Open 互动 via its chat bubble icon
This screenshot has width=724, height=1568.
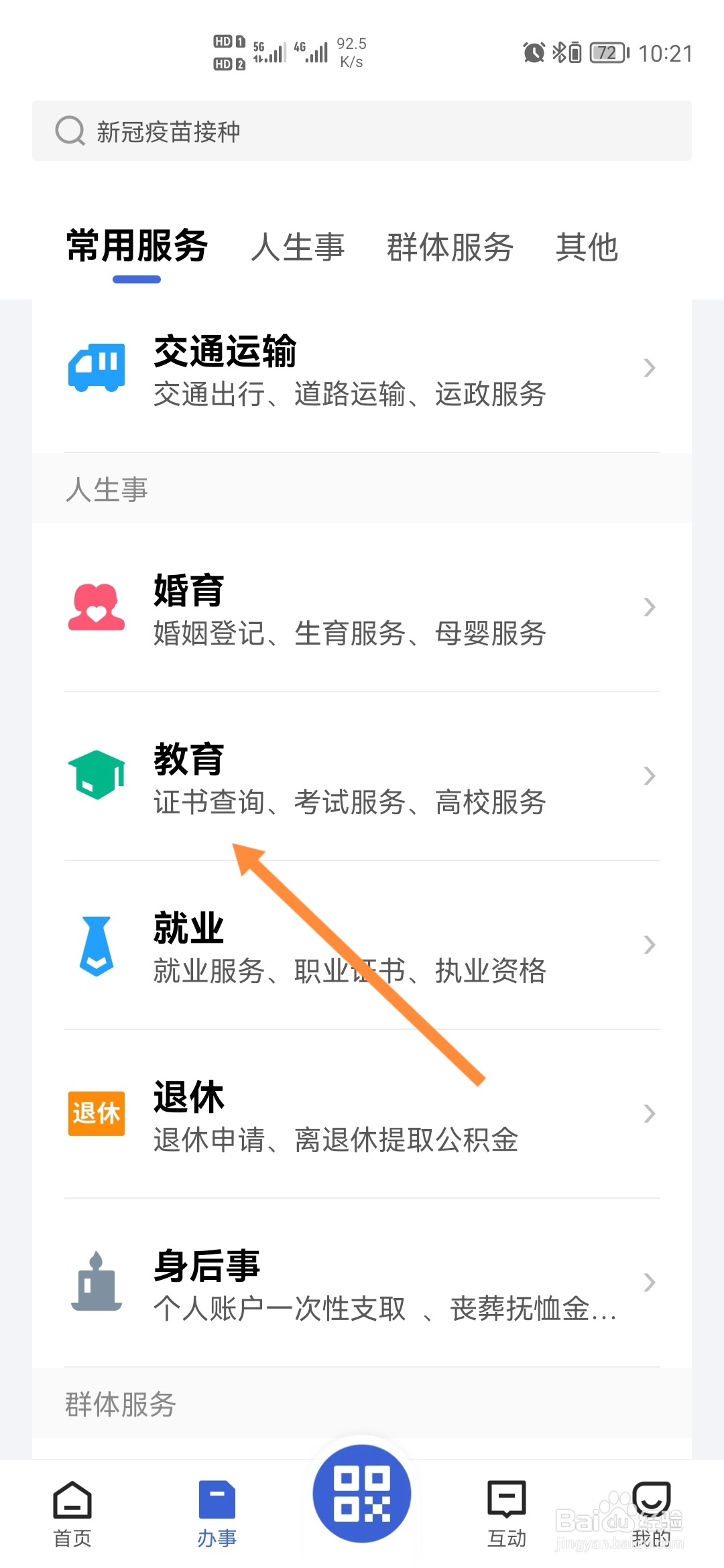[x=507, y=1501]
